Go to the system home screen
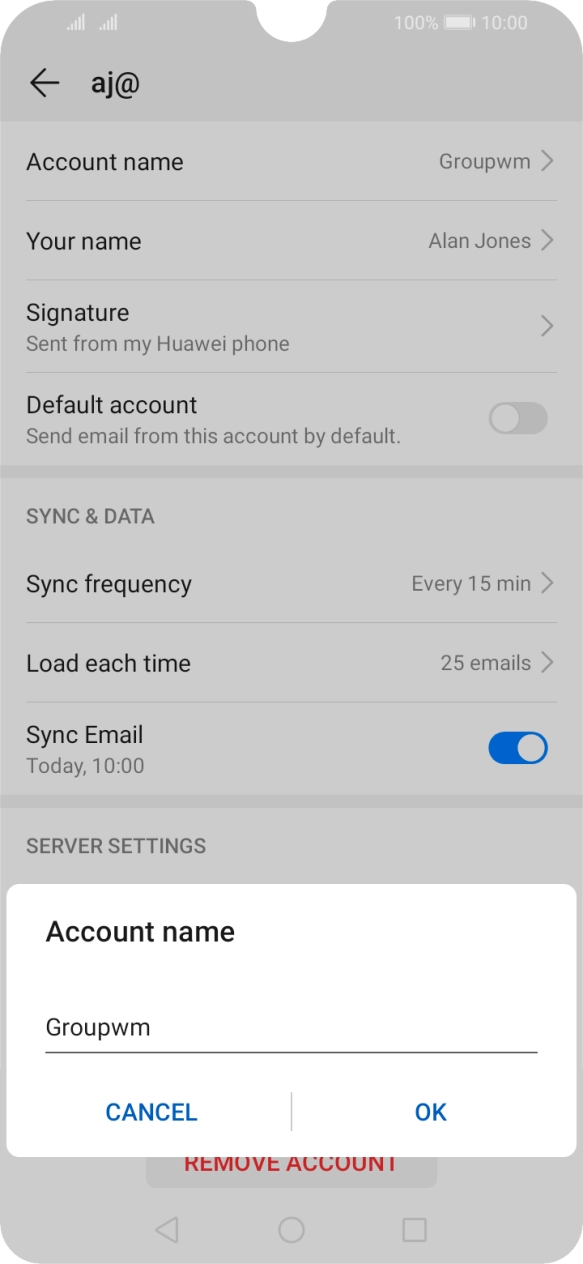 point(291,1230)
